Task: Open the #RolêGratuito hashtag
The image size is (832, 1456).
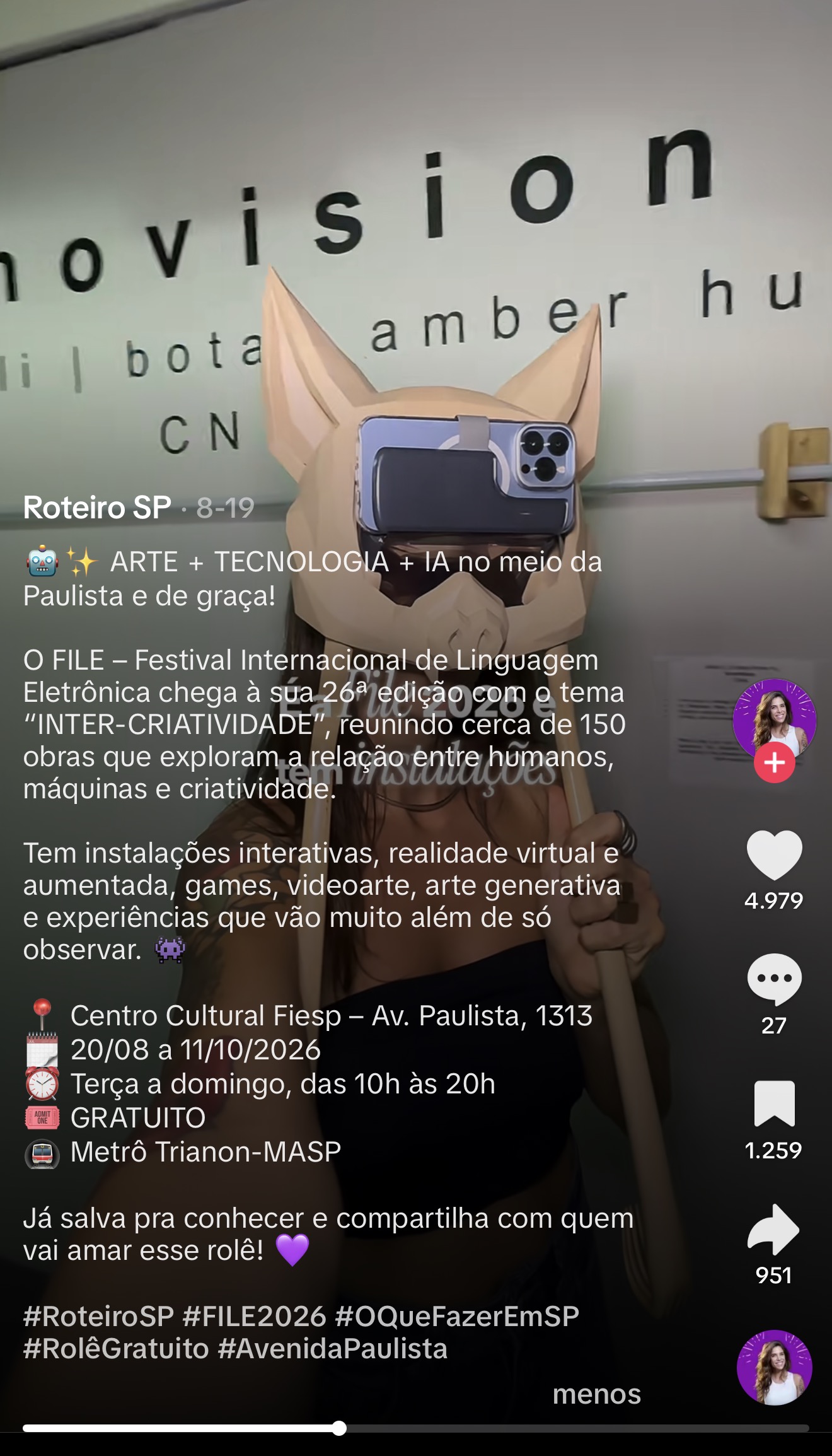Action: click(x=116, y=1349)
